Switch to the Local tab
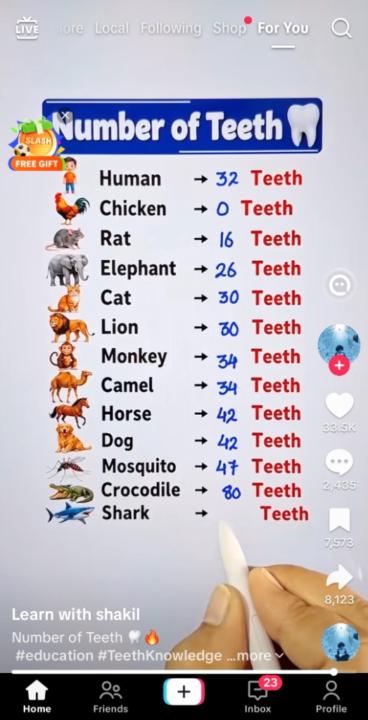The height and width of the screenshot is (720, 368). [112, 28]
